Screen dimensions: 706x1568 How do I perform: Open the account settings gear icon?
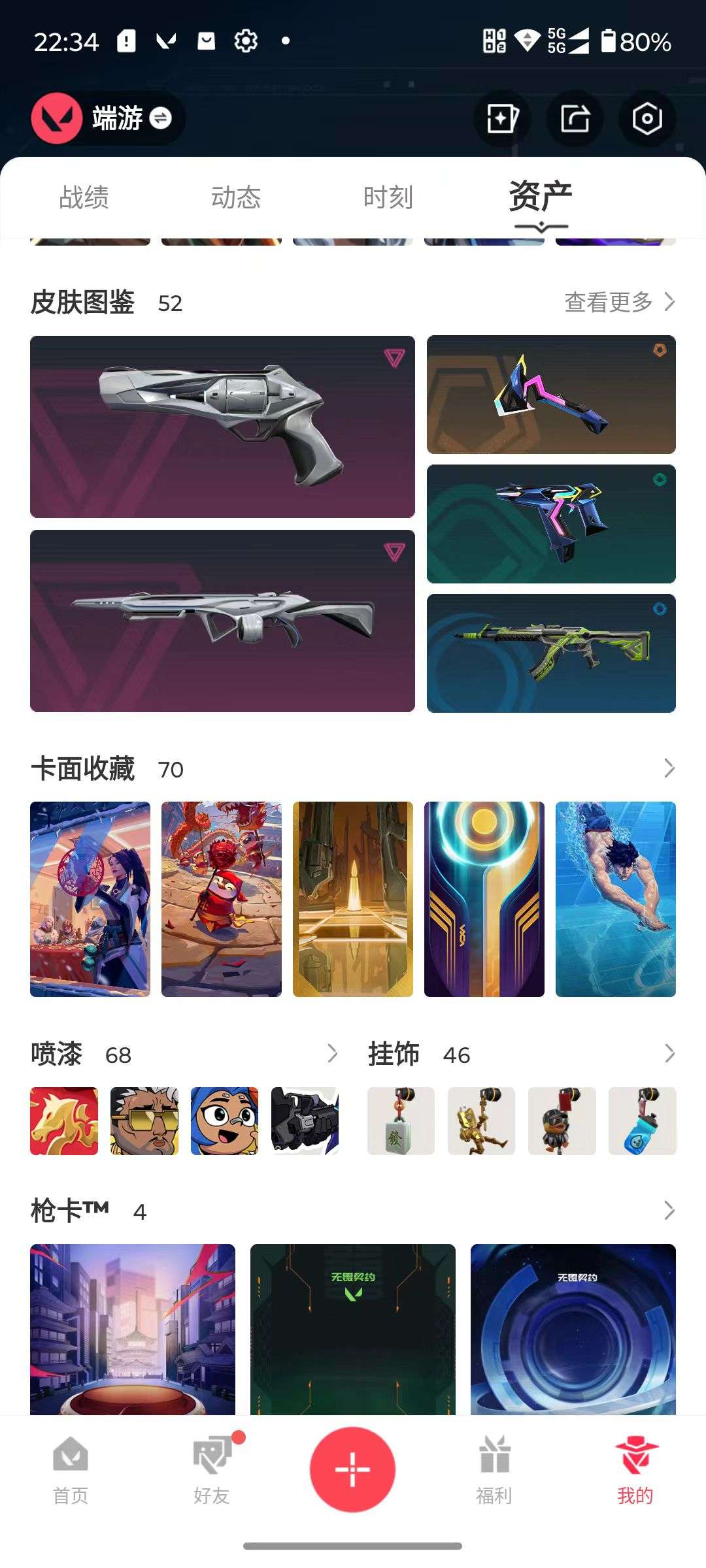pyautogui.click(x=646, y=120)
